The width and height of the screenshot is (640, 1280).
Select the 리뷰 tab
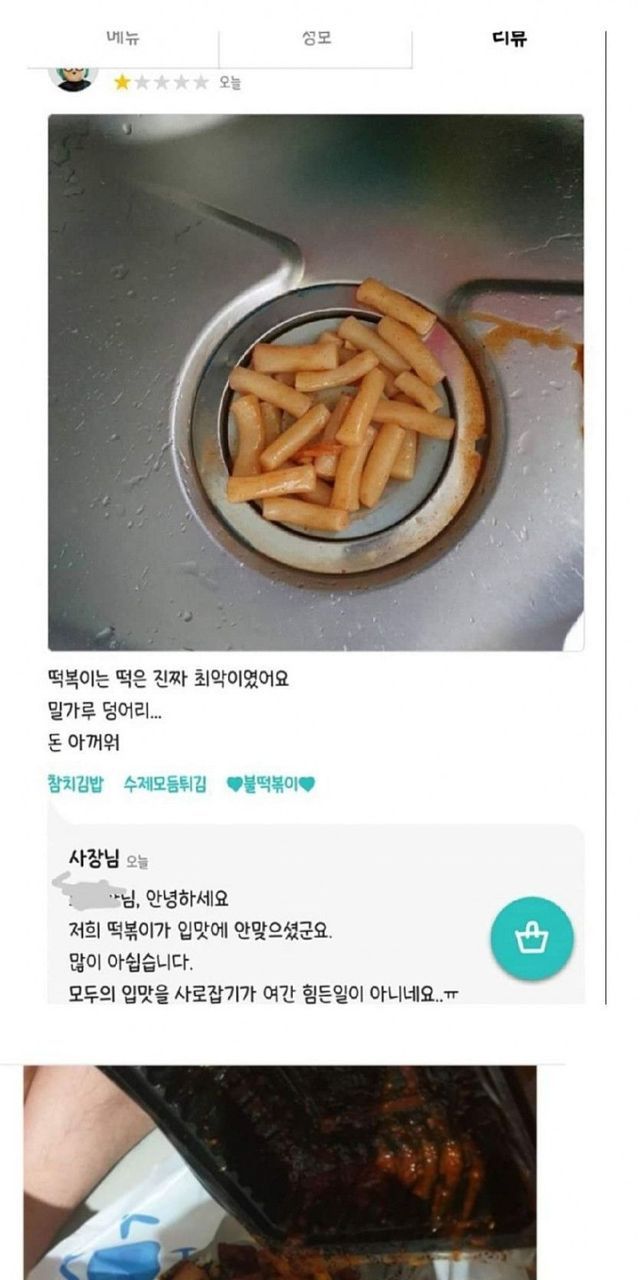(x=509, y=39)
